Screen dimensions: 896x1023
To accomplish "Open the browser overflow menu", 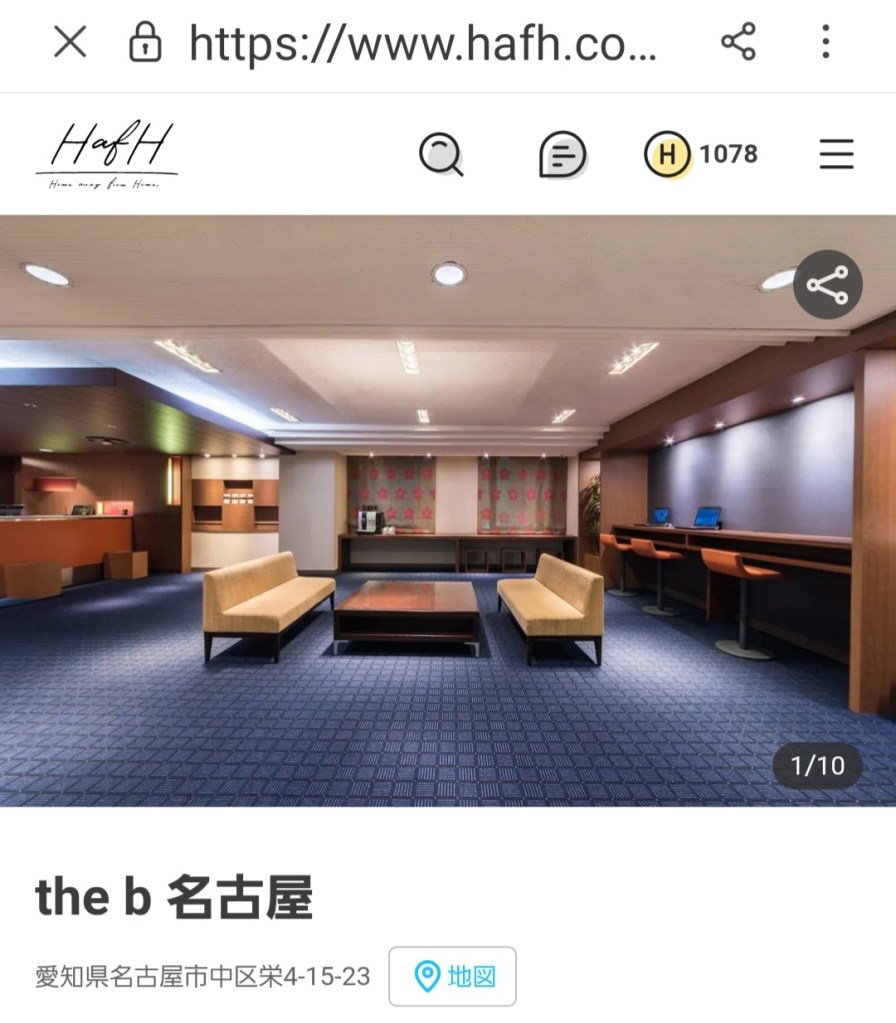I will [825, 43].
